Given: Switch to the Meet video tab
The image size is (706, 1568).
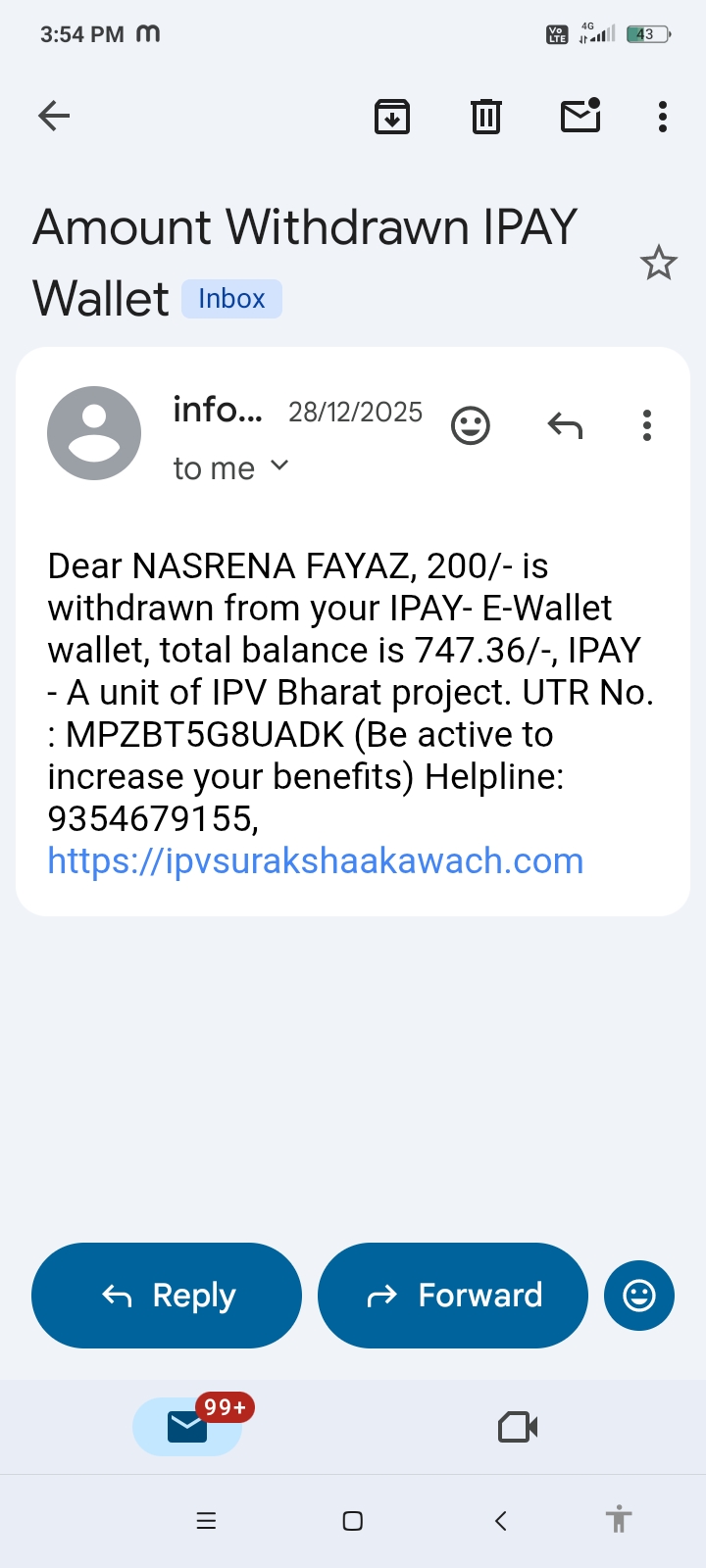Looking at the screenshot, I should [518, 1427].
